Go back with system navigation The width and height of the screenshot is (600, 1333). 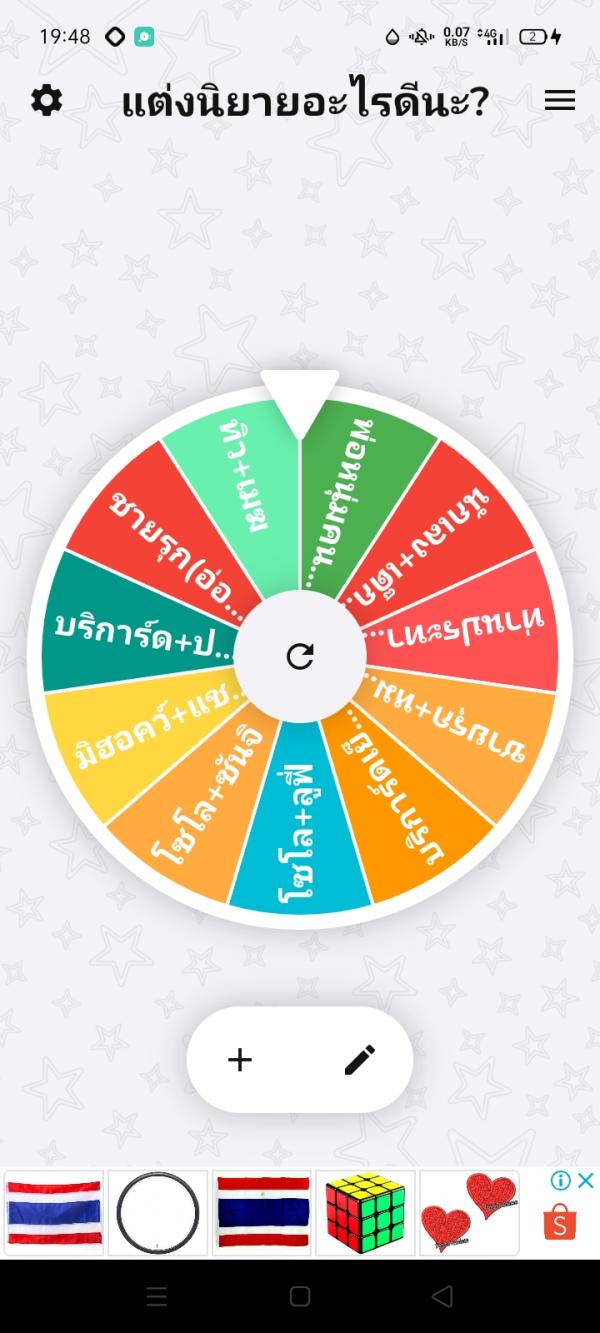point(442,1296)
